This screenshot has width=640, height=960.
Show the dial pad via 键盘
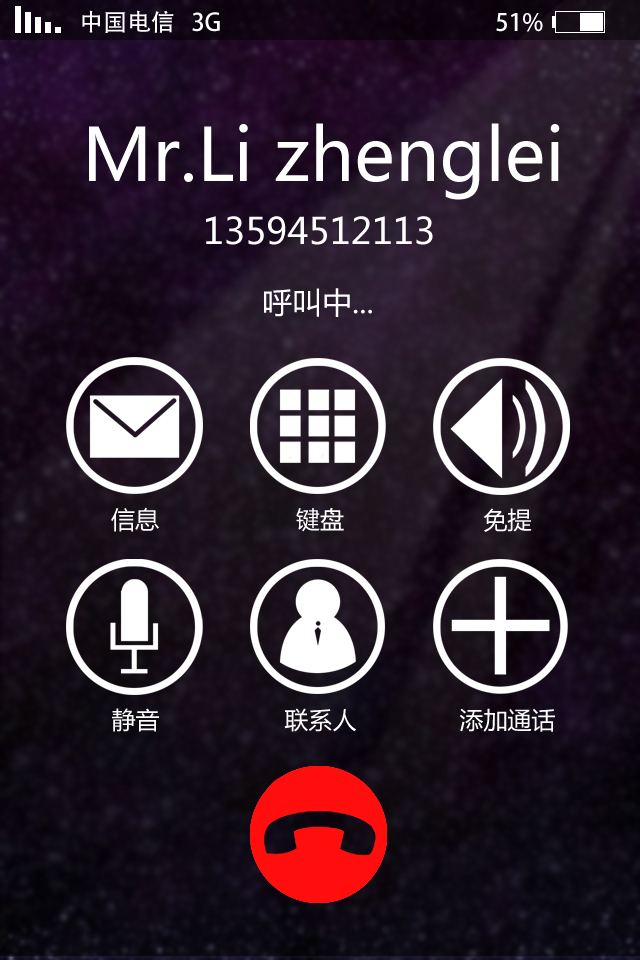click(x=318, y=426)
